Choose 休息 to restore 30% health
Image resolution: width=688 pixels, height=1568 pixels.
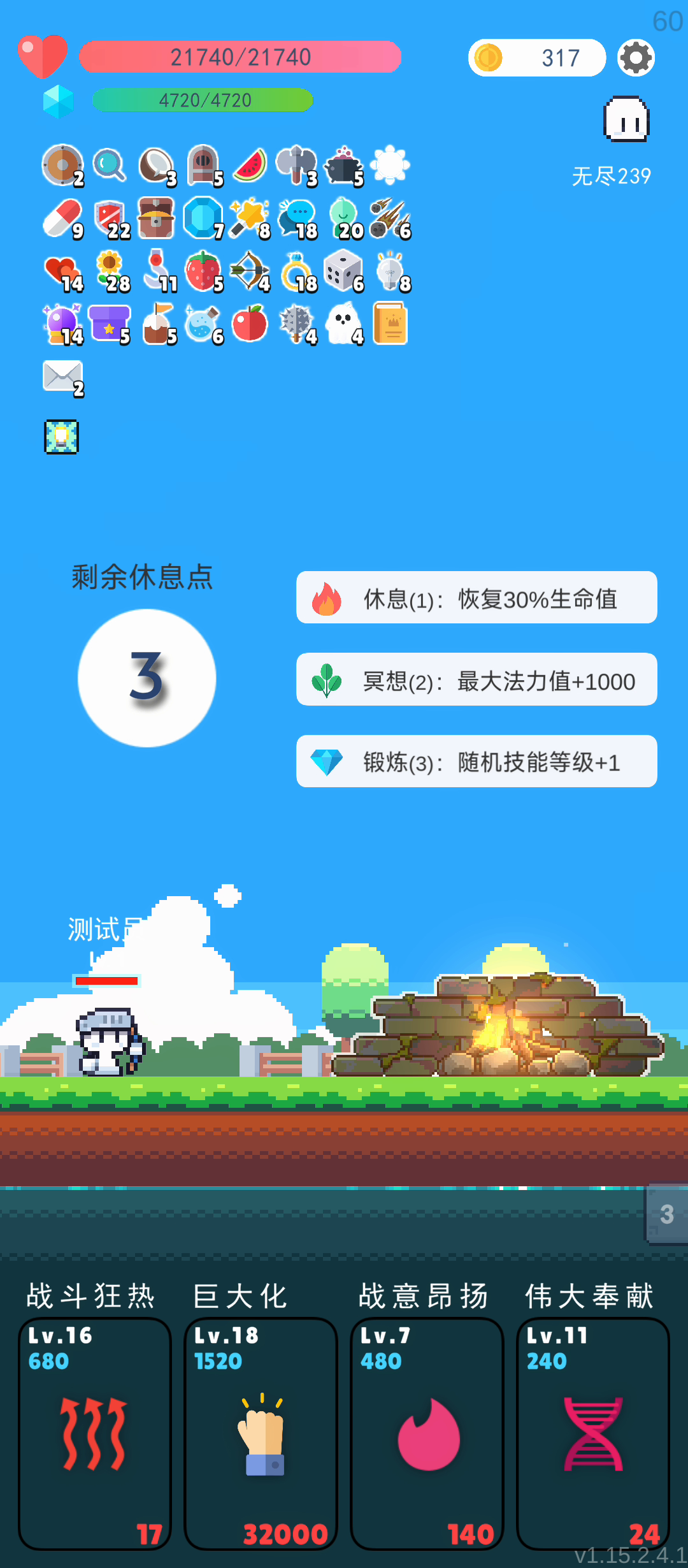(477, 598)
